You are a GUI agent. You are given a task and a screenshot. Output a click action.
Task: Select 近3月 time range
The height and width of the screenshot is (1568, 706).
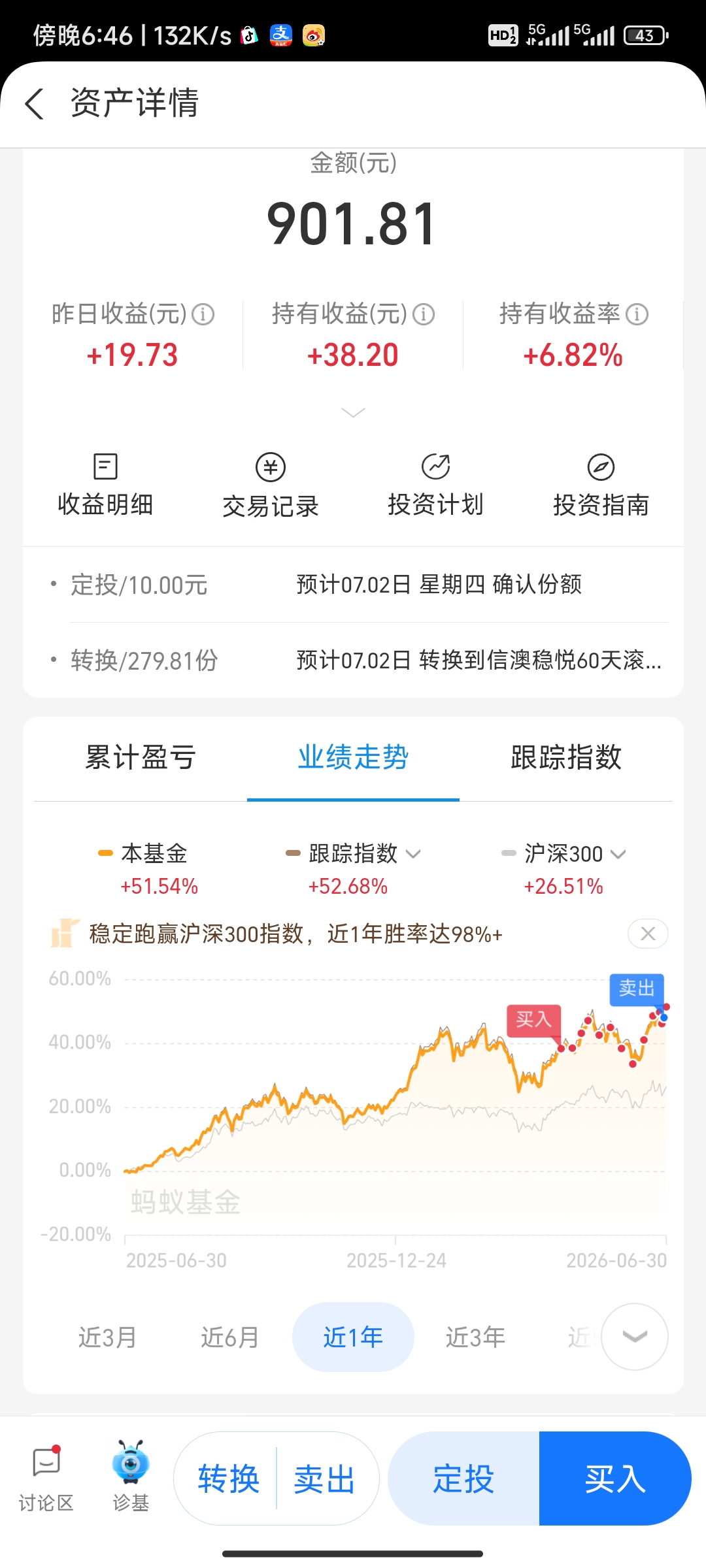(107, 1337)
